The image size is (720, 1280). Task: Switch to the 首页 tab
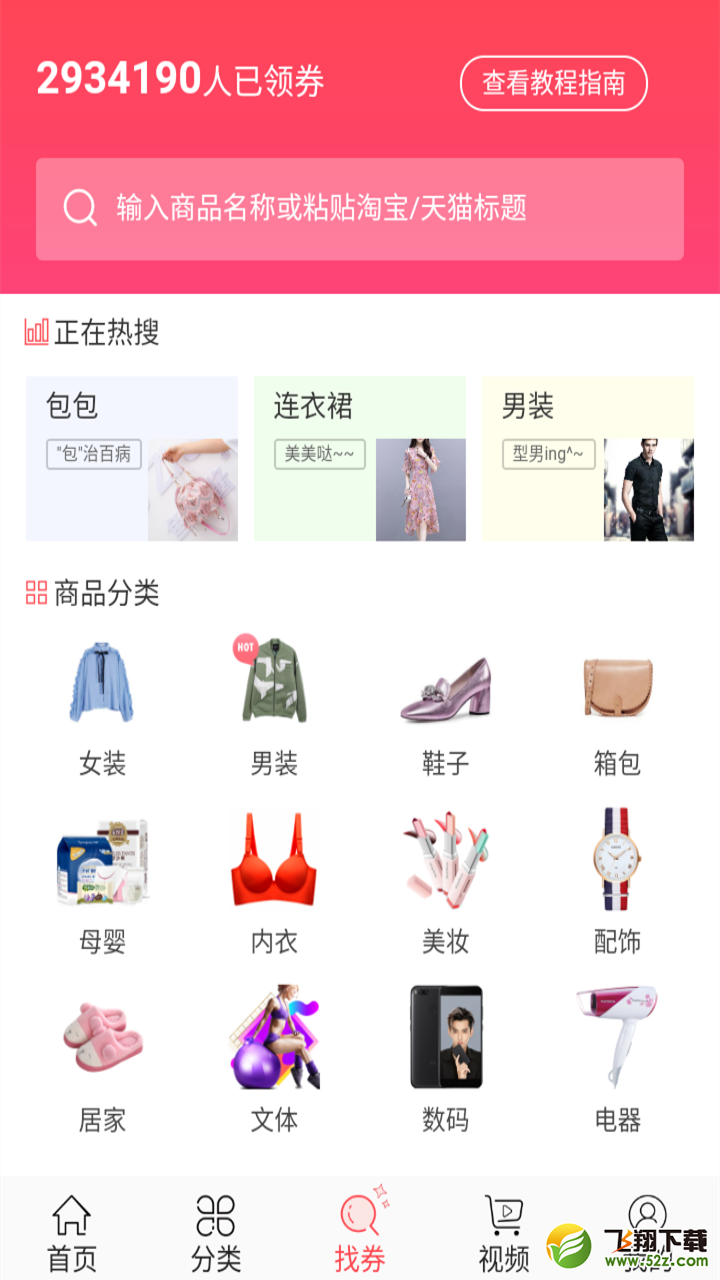(72, 1233)
